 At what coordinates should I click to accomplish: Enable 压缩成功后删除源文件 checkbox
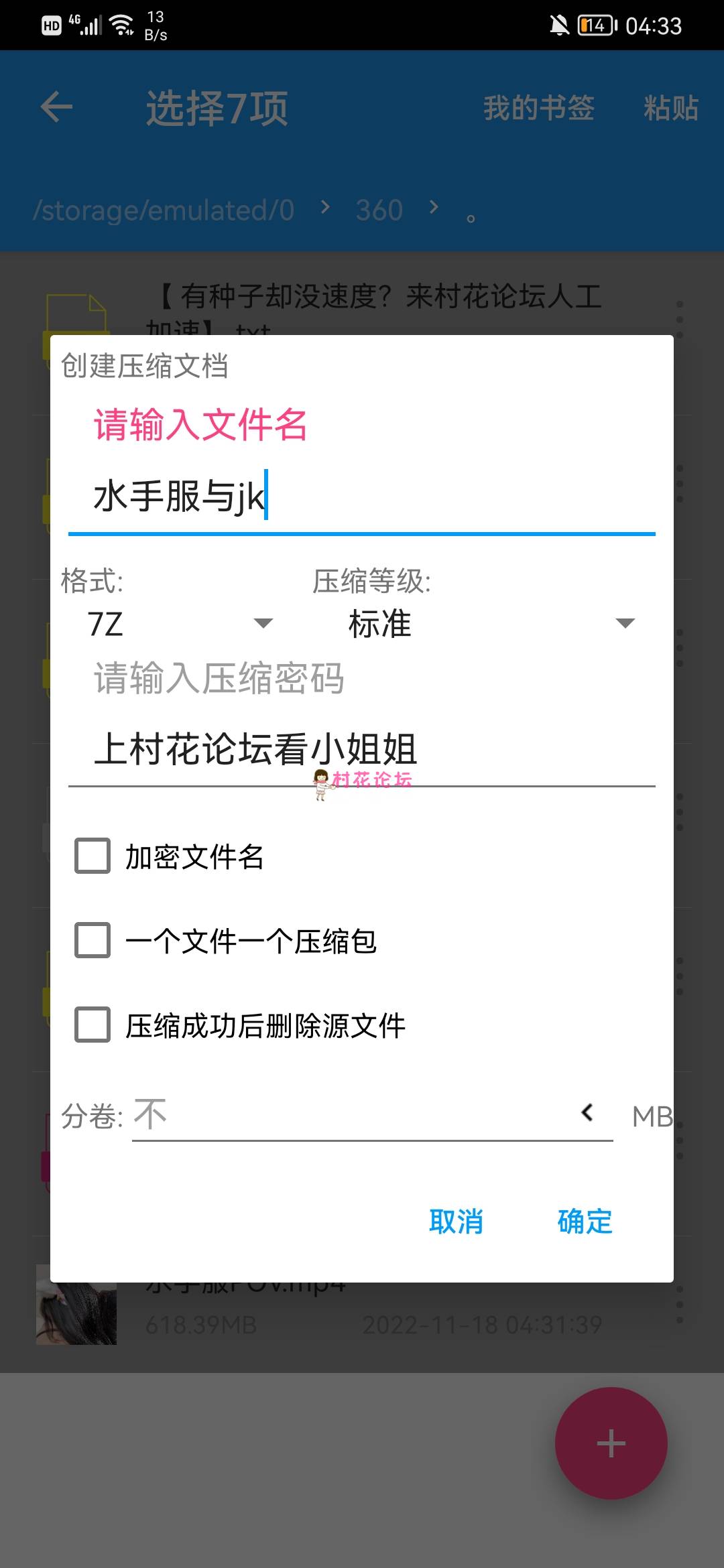(93, 1025)
